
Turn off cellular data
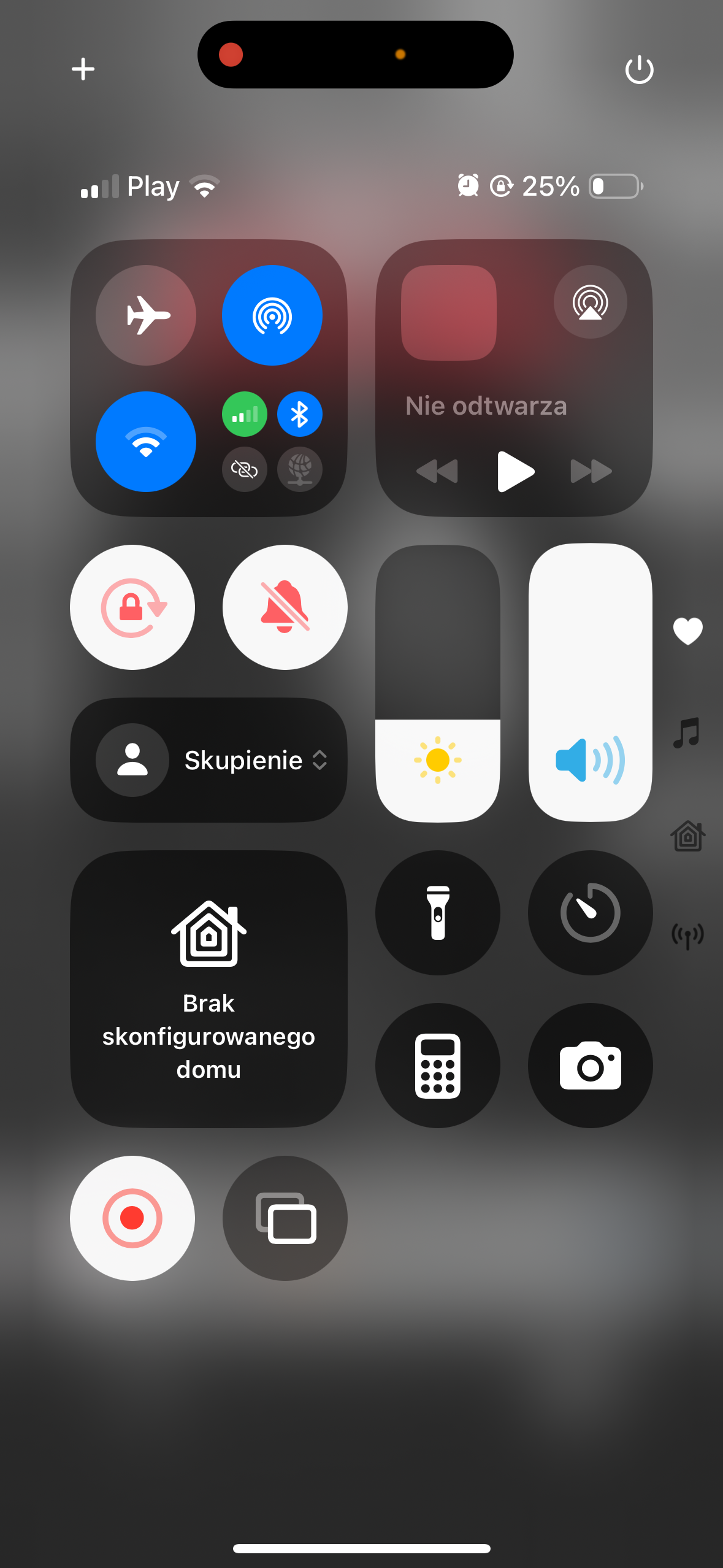pyautogui.click(x=244, y=415)
